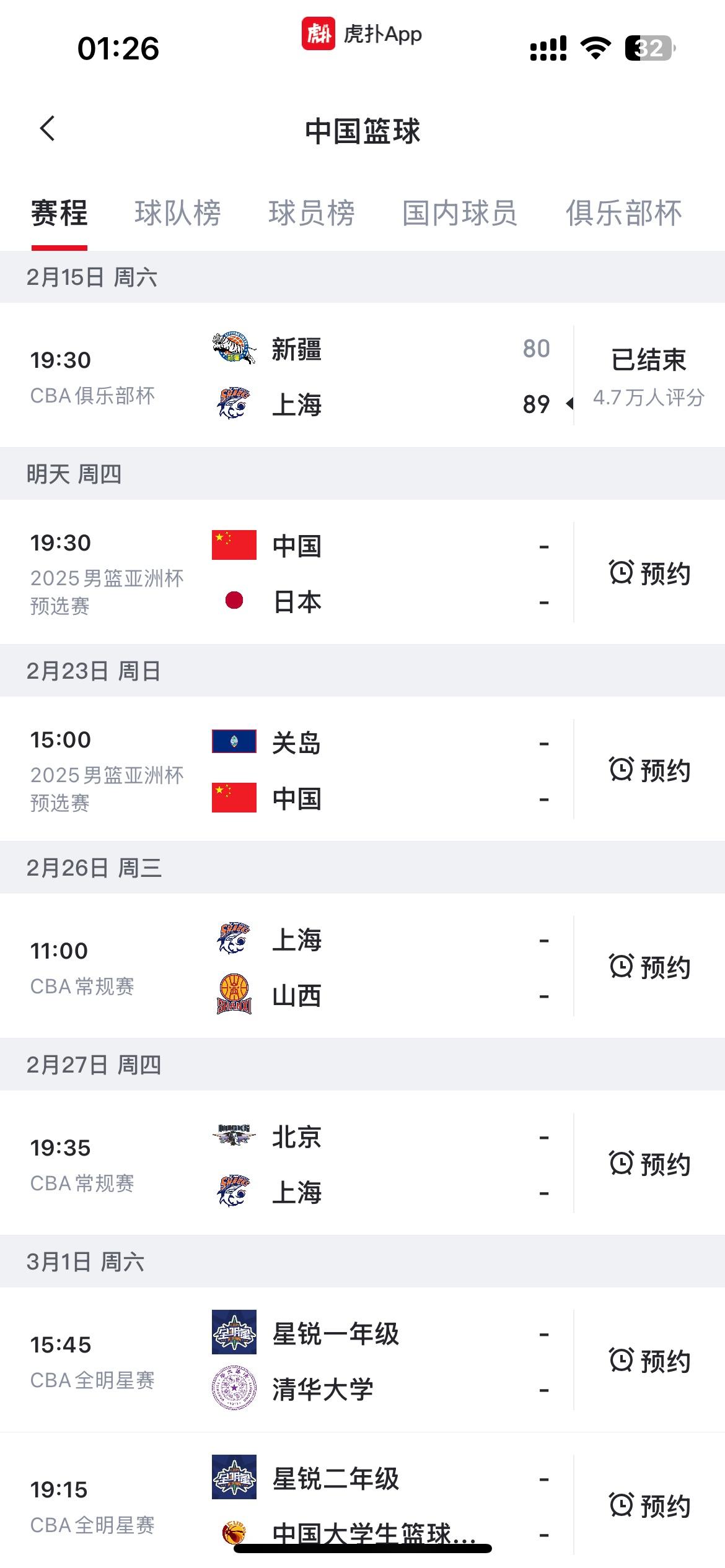The width and height of the screenshot is (725, 1568).
Task: Tap 预约 for 上海 vs 山西
Action: 649,967
